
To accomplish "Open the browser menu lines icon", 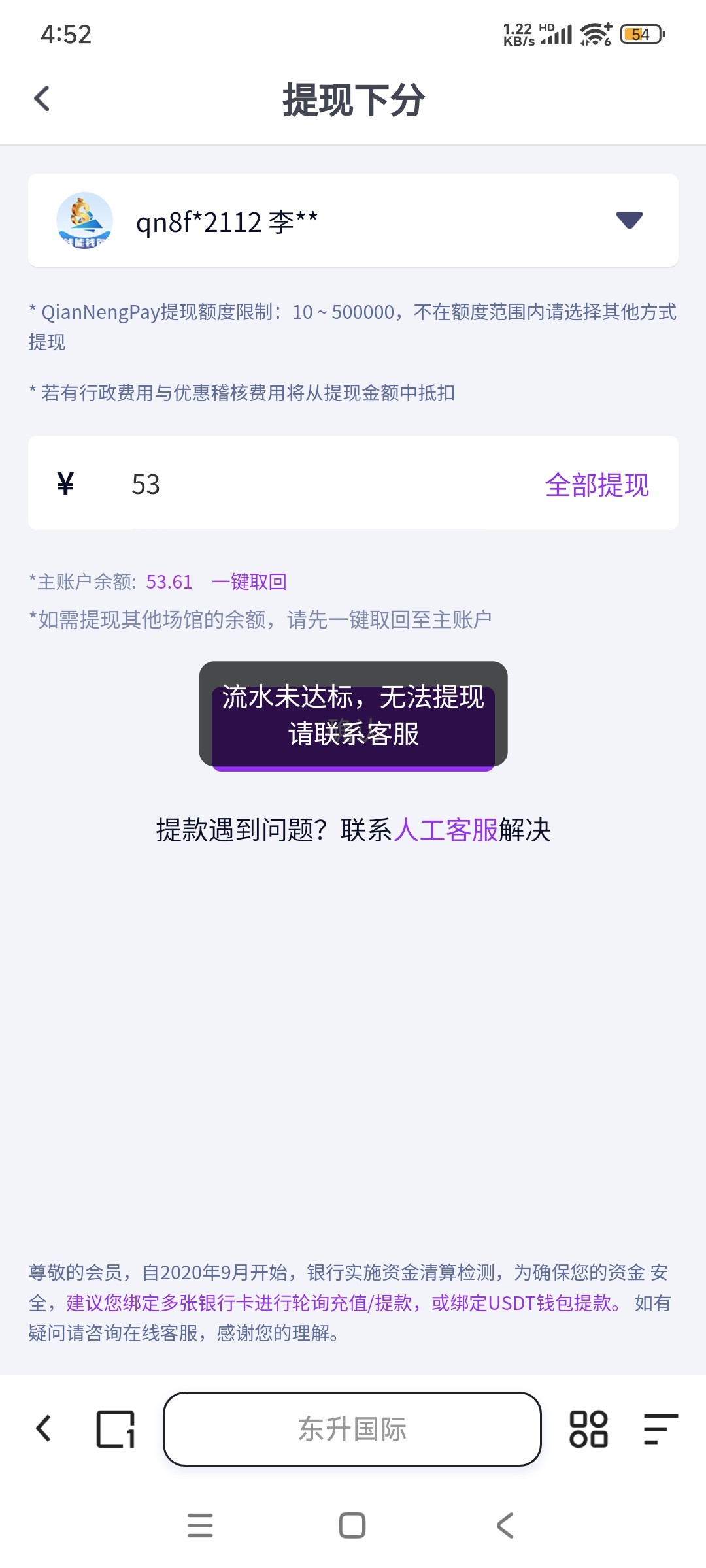I will pyautogui.click(x=660, y=1429).
